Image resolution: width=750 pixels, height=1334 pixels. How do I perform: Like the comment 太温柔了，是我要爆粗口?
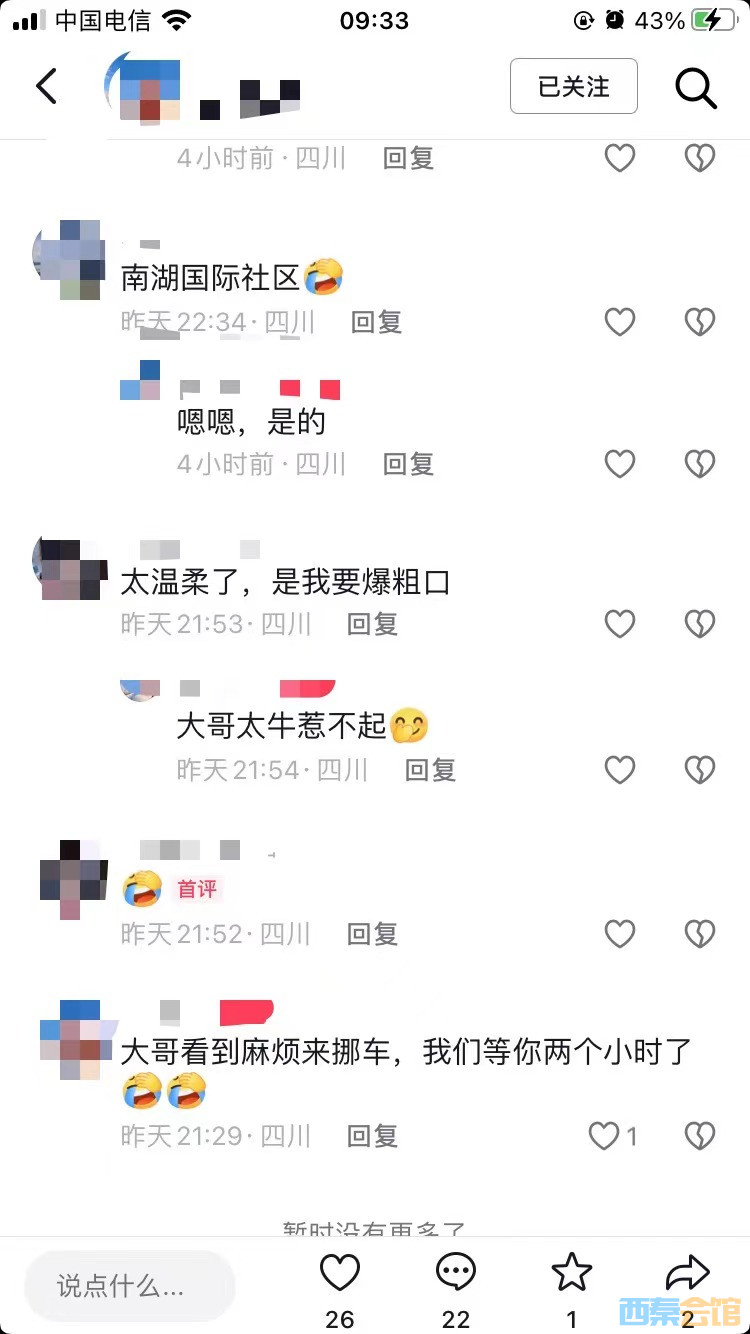coord(620,623)
